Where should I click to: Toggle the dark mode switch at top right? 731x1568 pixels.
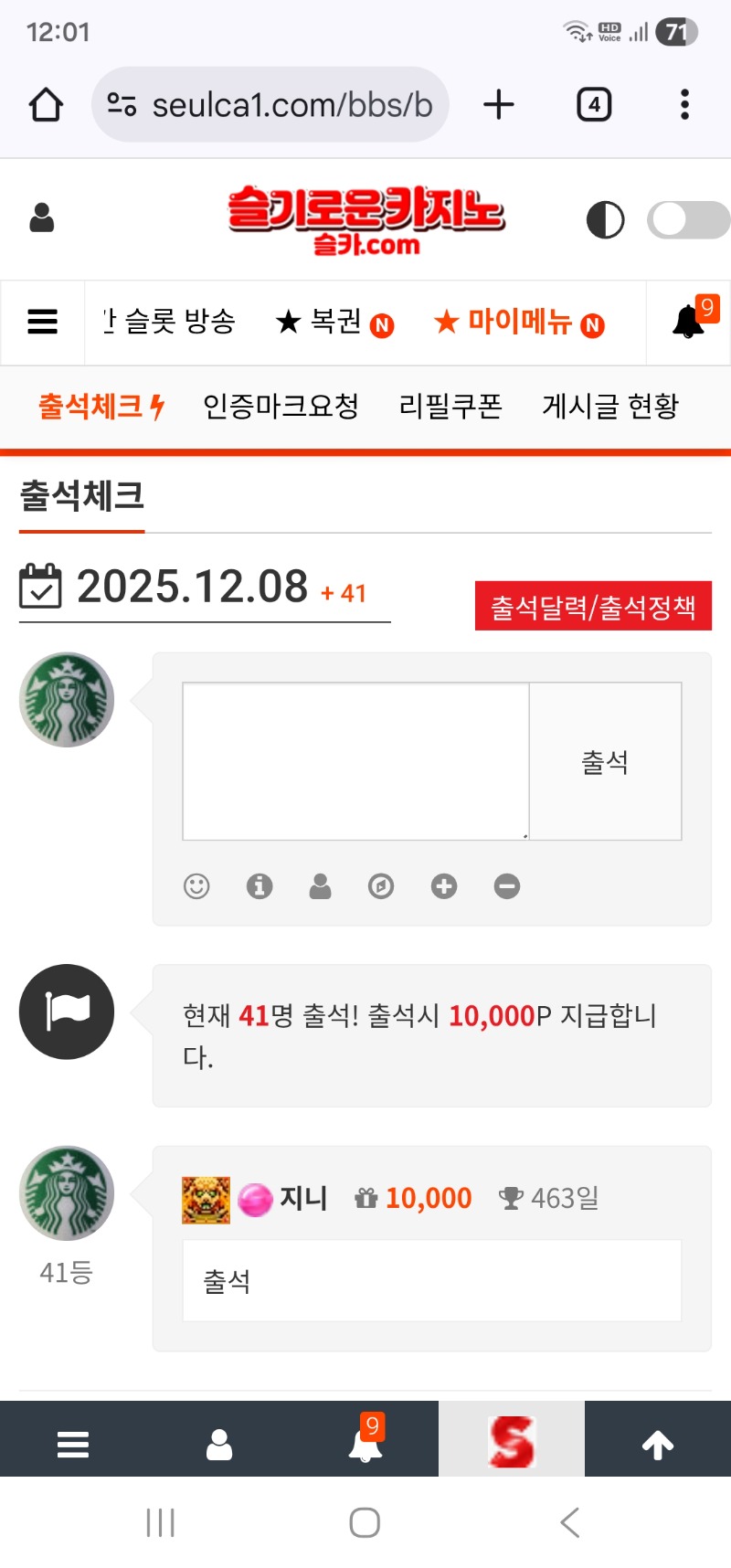(x=687, y=219)
